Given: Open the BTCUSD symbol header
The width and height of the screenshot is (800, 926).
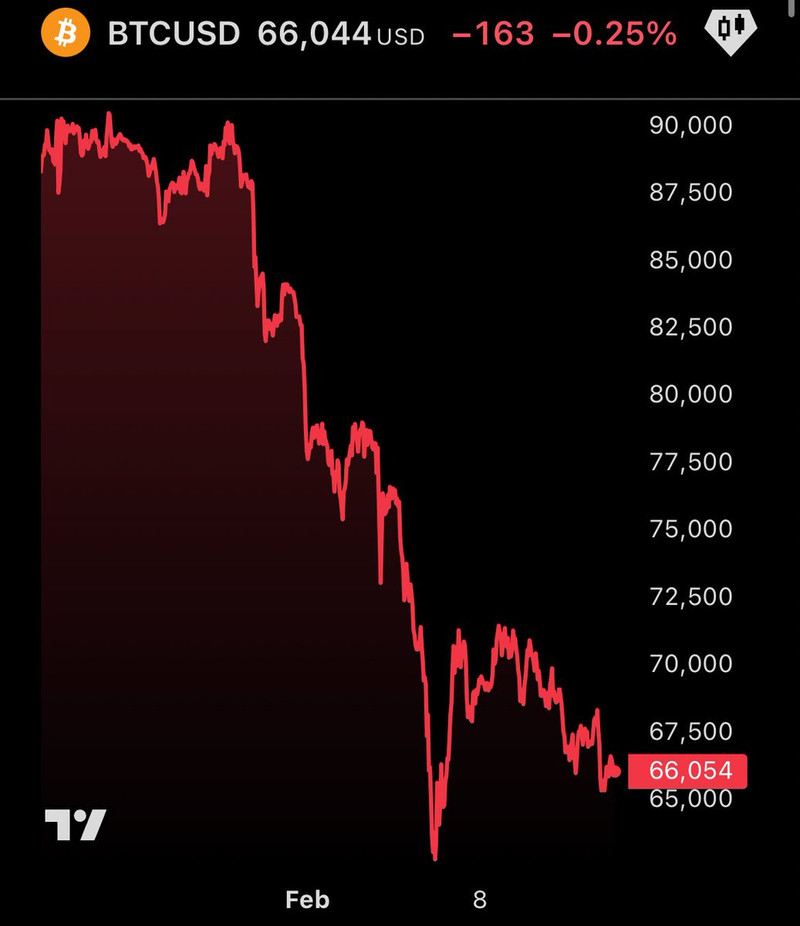Looking at the screenshot, I should click(x=173, y=35).
